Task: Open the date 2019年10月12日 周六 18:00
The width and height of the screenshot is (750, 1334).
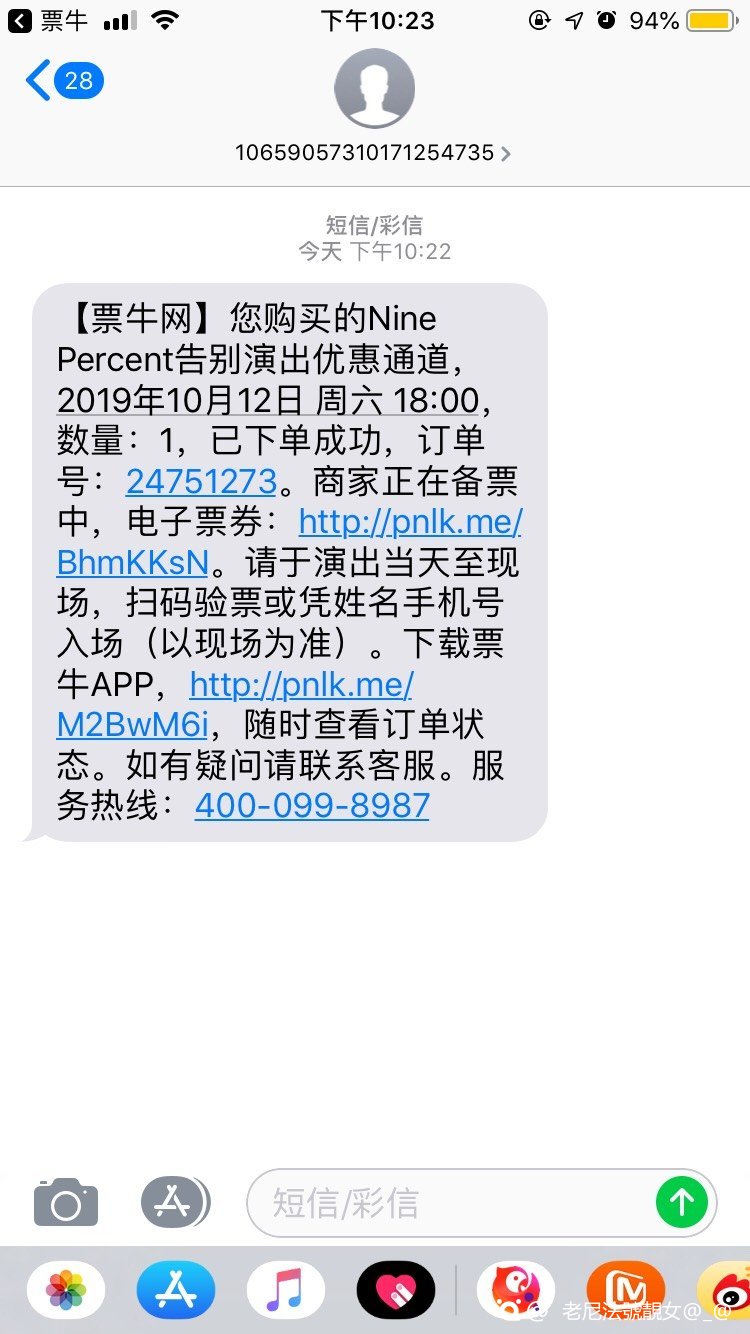Action: pyautogui.click(x=270, y=400)
